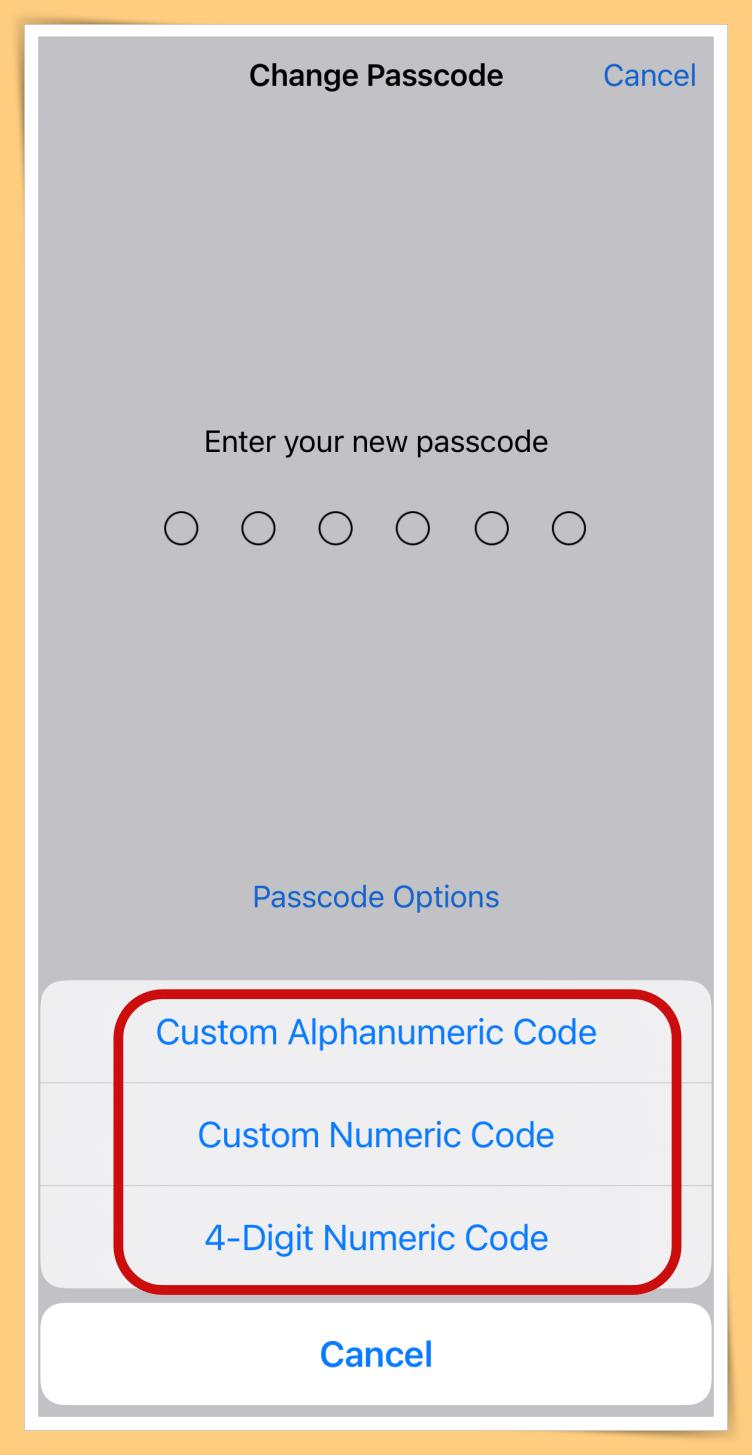Choose the shorter 4-digit passcode format

point(376,1238)
